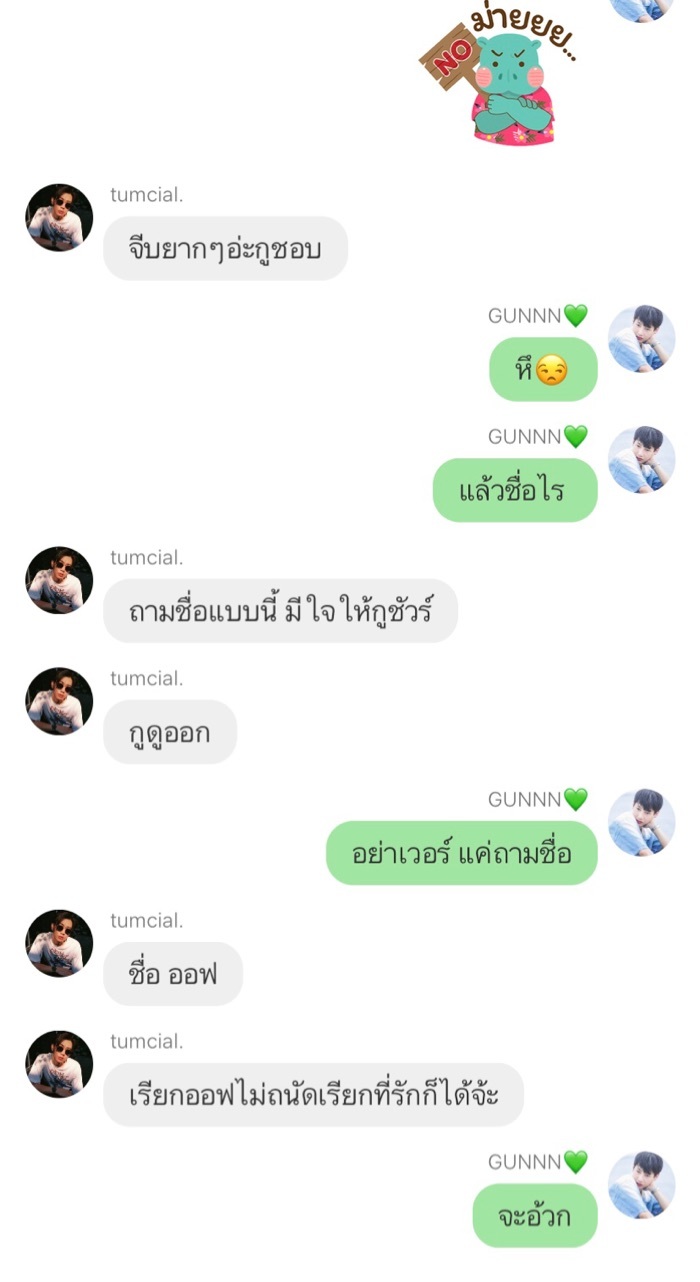700x1282 pixels.
Task: Tap GUNNN's avatar beside 'จะอ้วก' message
Action: (x=642, y=1185)
